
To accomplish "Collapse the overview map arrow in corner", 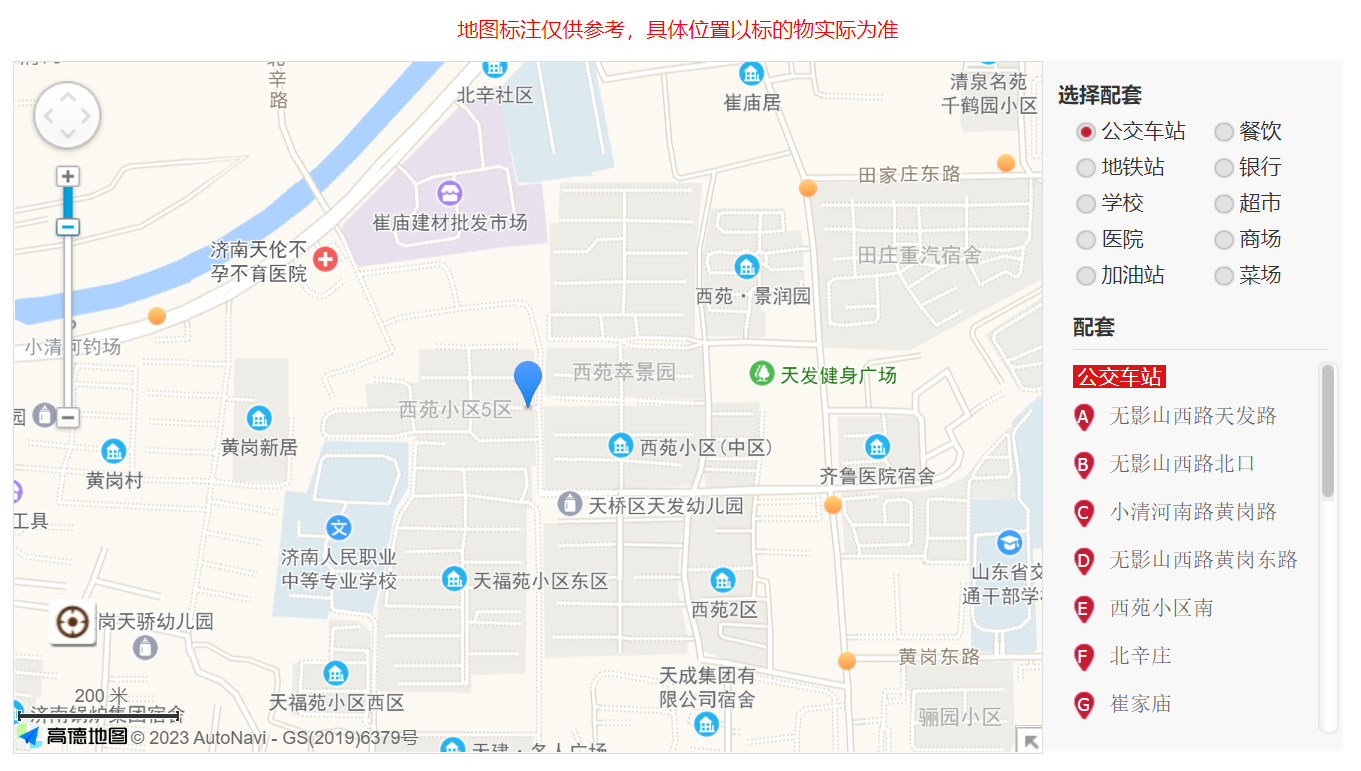I will [x=1029, y=741].
